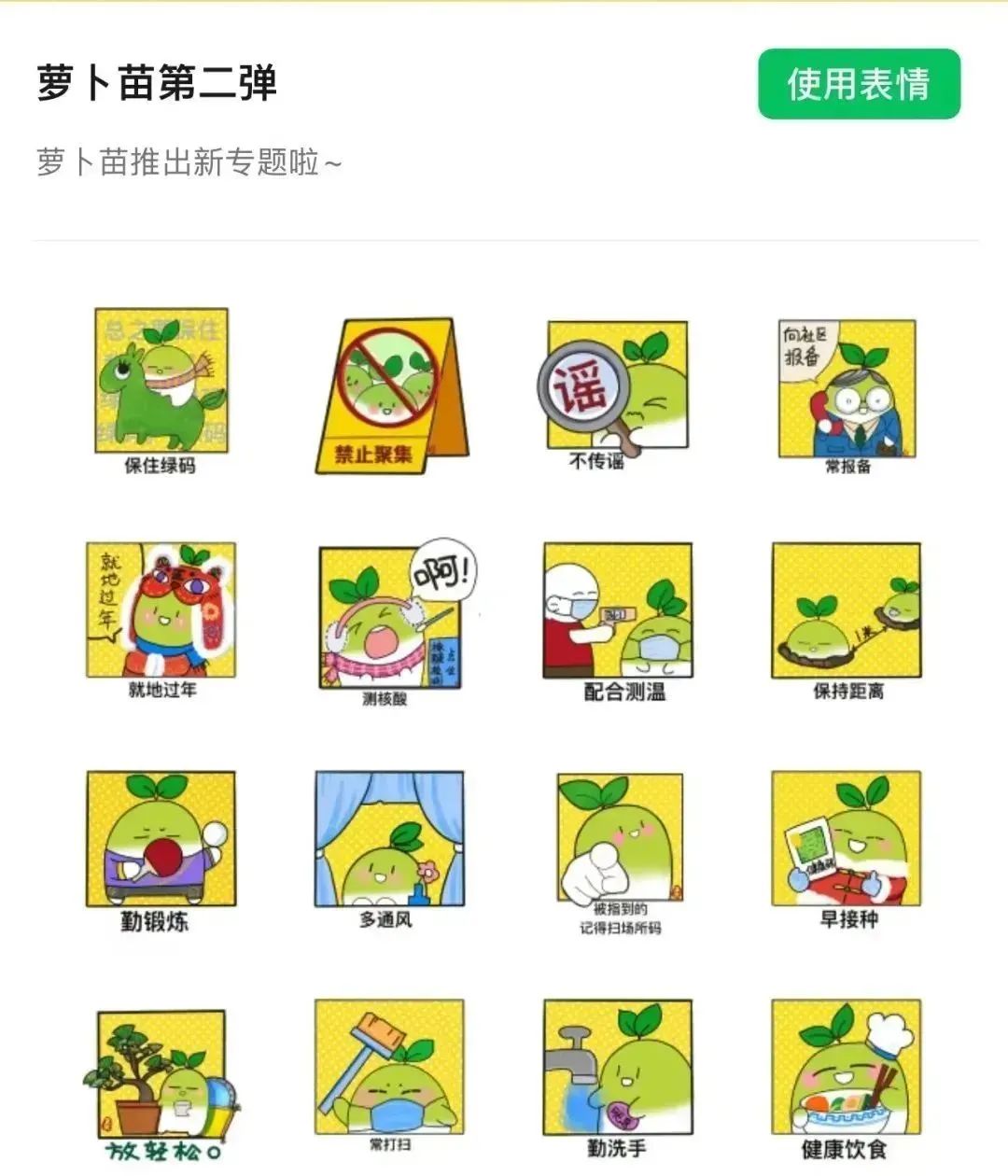Preview the 保住绿码 sticker
This screenshot has width=1008, height=1176.
[x=161, y=390]
